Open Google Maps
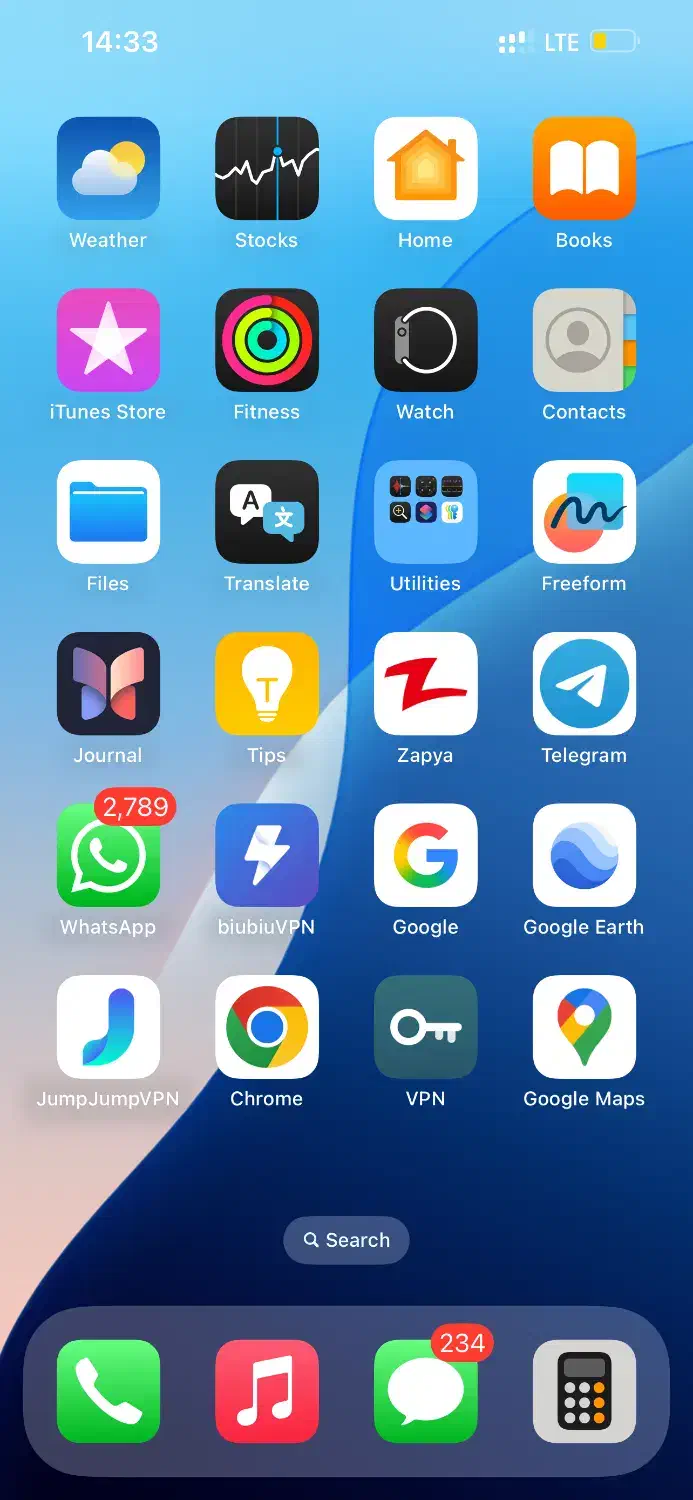Viewport: 693px width, 1500px height. 584,1027
